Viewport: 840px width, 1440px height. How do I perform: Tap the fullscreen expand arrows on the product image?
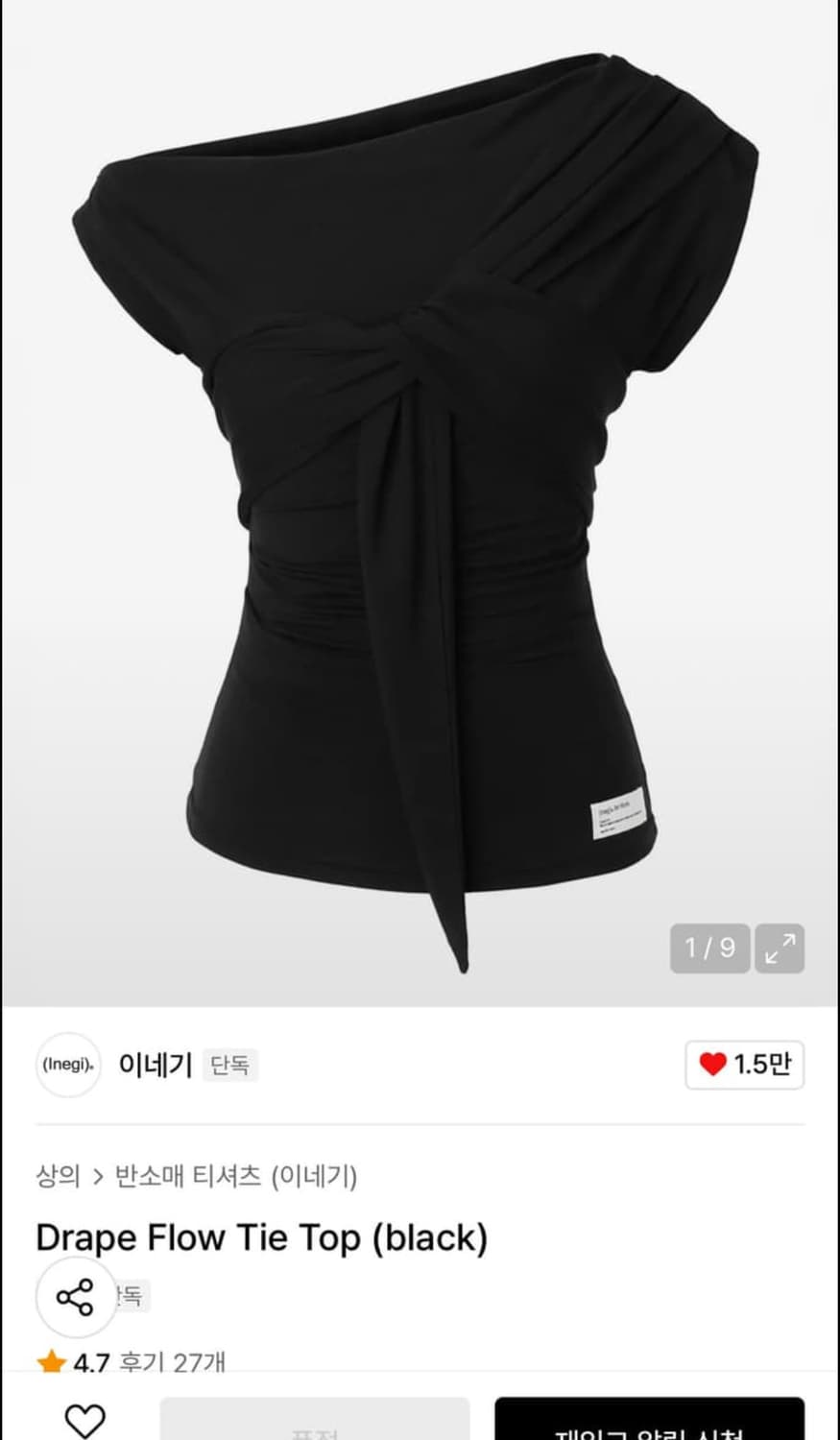coord(780,948)
